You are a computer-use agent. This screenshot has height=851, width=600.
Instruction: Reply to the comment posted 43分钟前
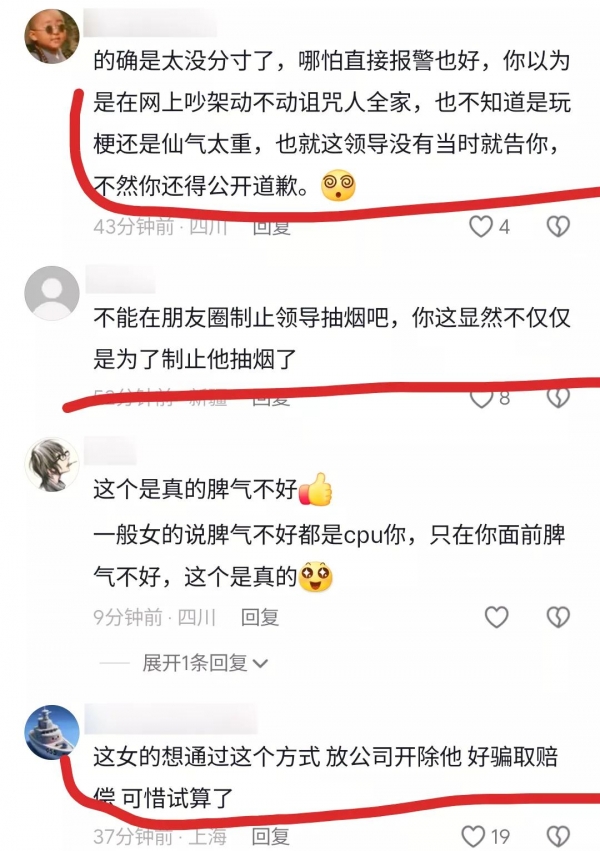click(x=271, y=227)
